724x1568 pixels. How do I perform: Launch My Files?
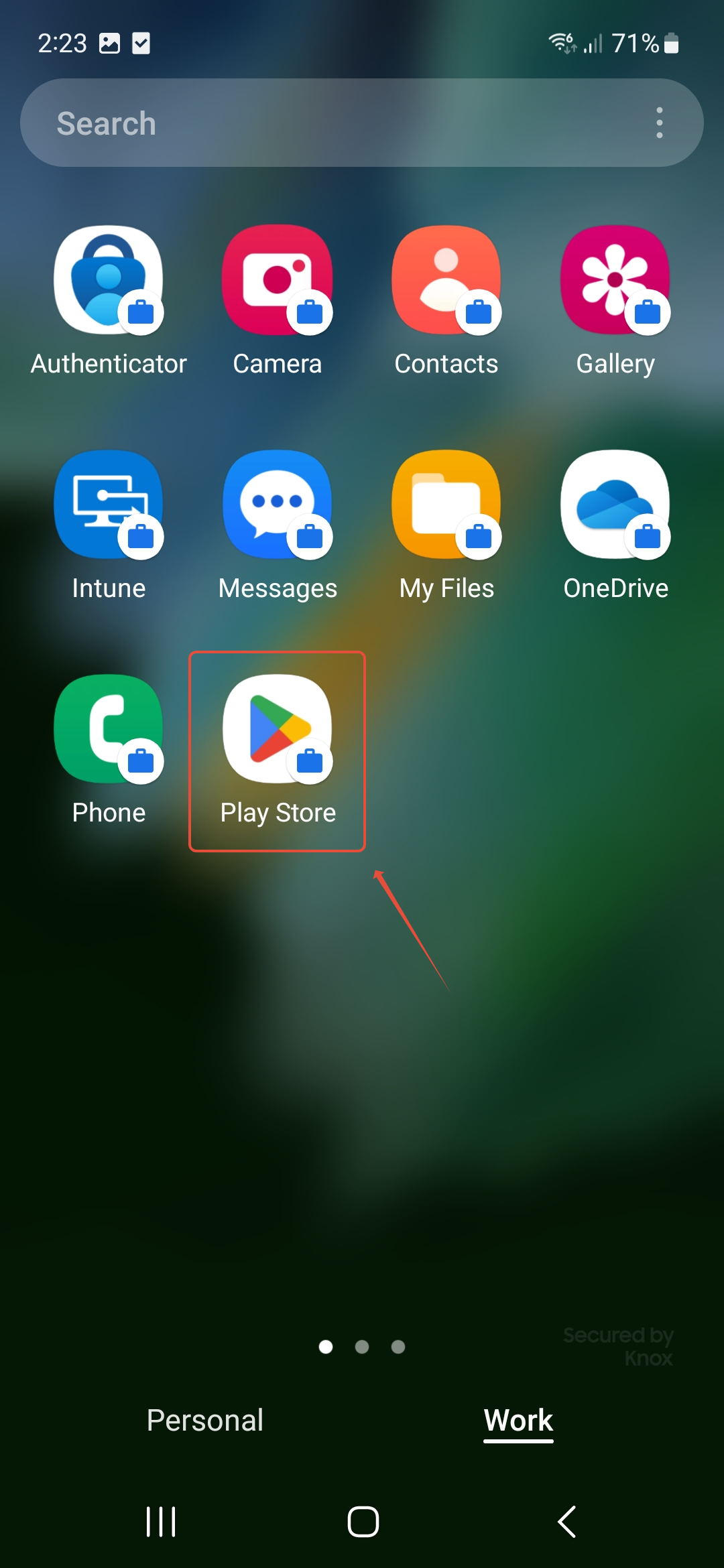click(446, 506)
